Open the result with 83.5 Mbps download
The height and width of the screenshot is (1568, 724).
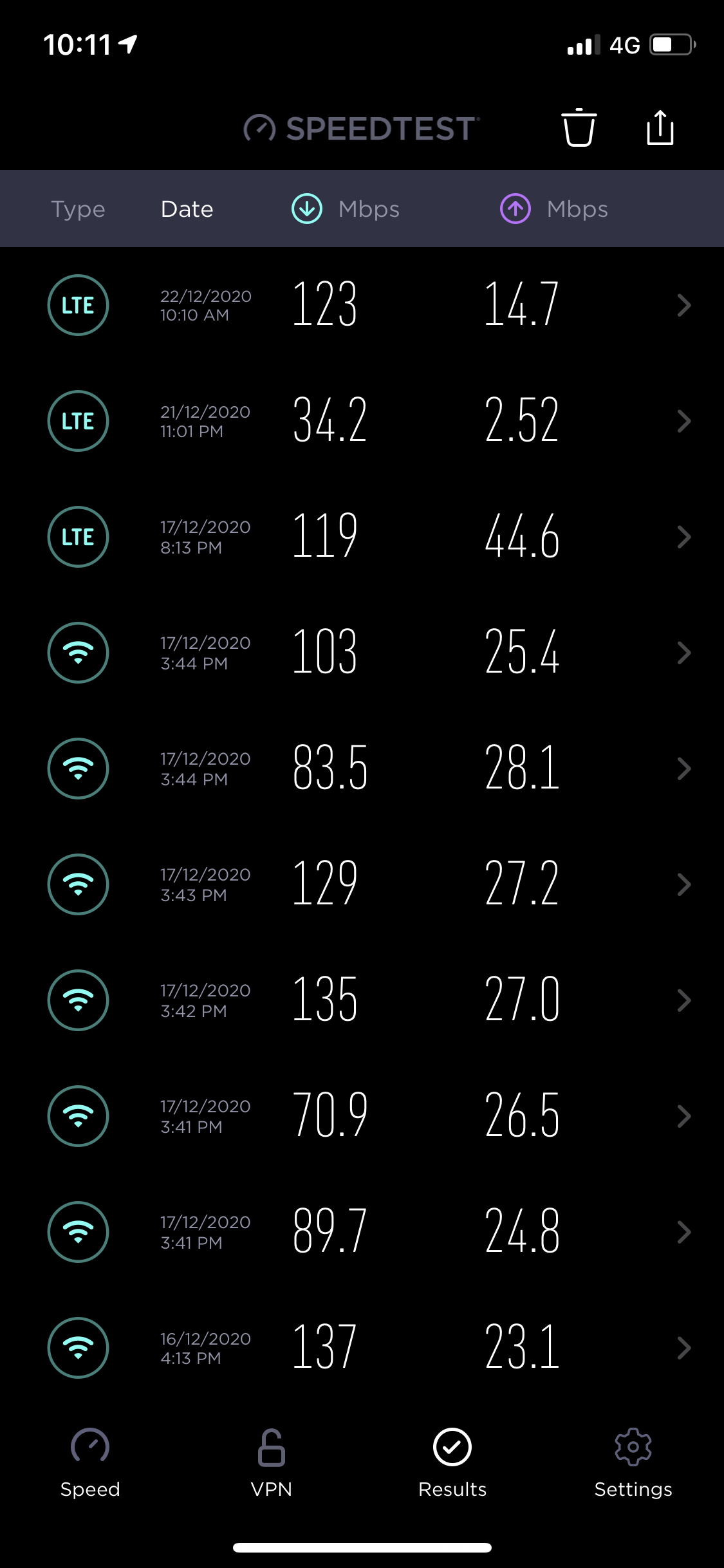[x=362, y=769]
